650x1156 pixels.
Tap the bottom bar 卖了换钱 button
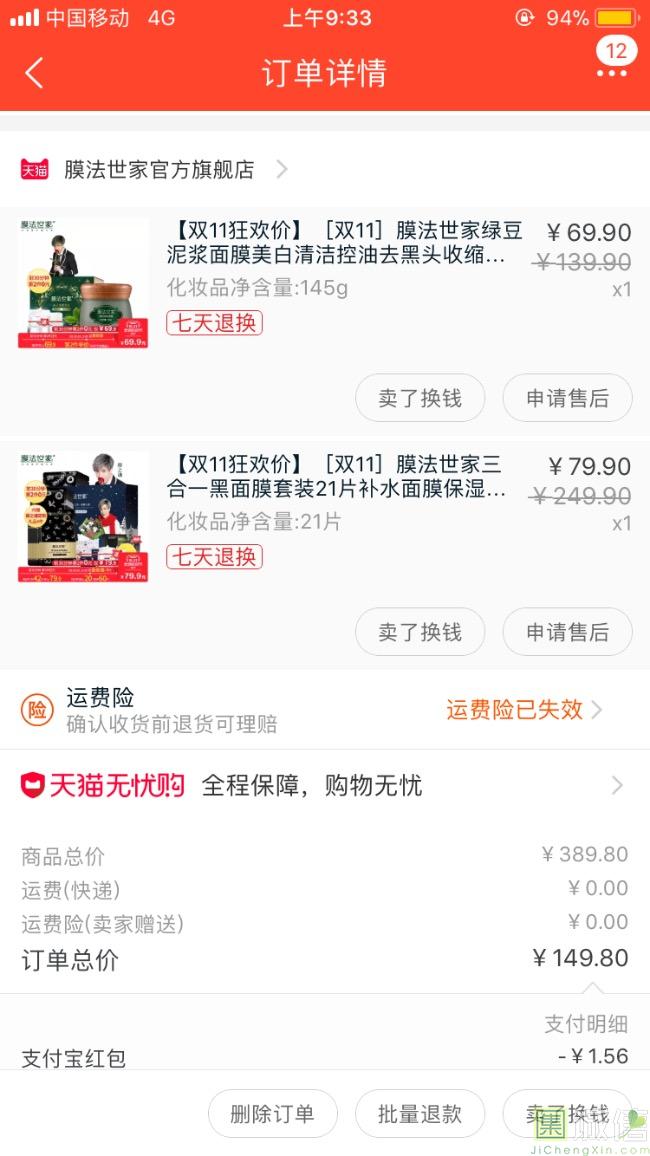[x=567, y=1114]
